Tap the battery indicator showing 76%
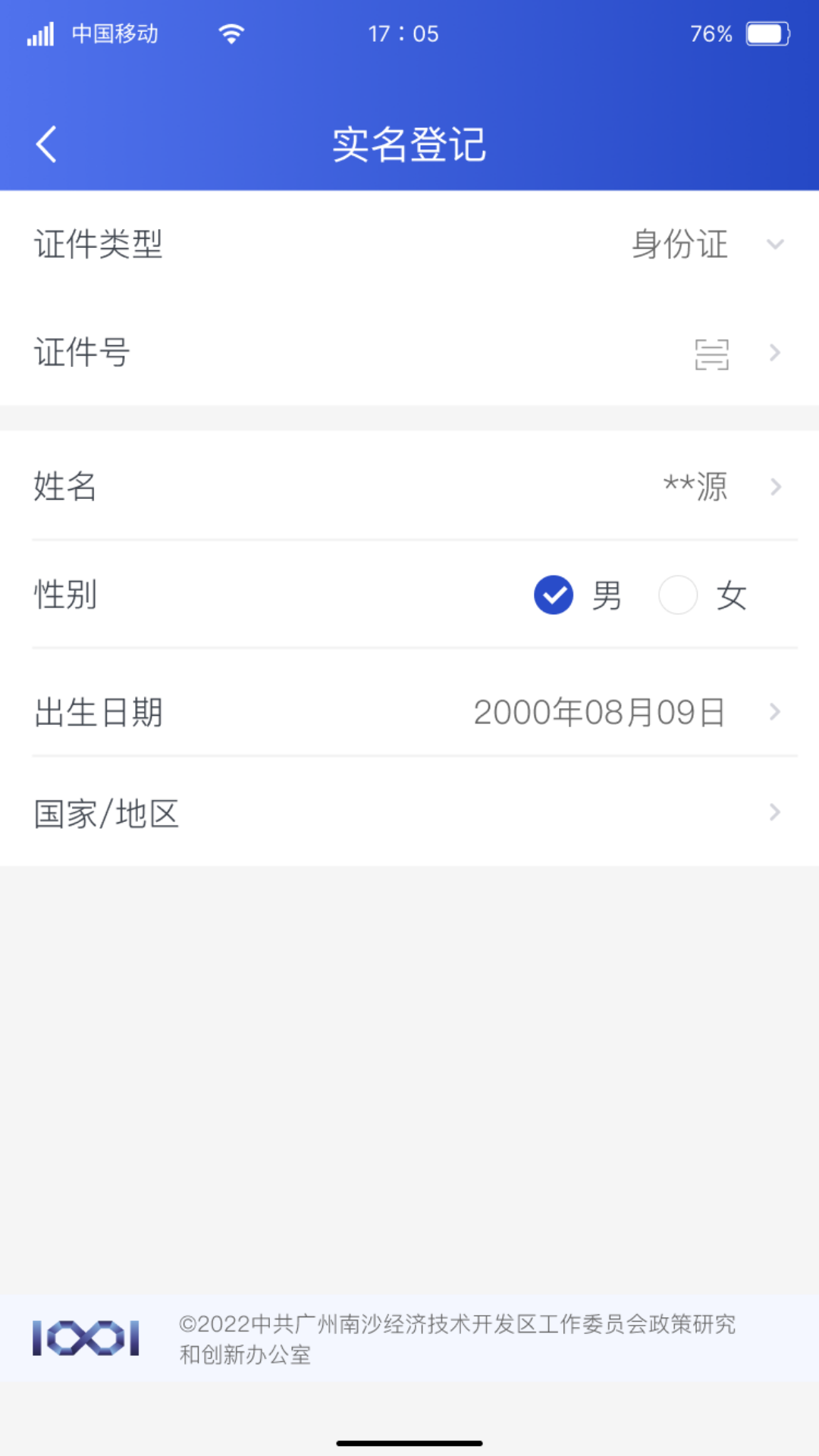Screen dimensions: 819x1456 tap(767, 33)
